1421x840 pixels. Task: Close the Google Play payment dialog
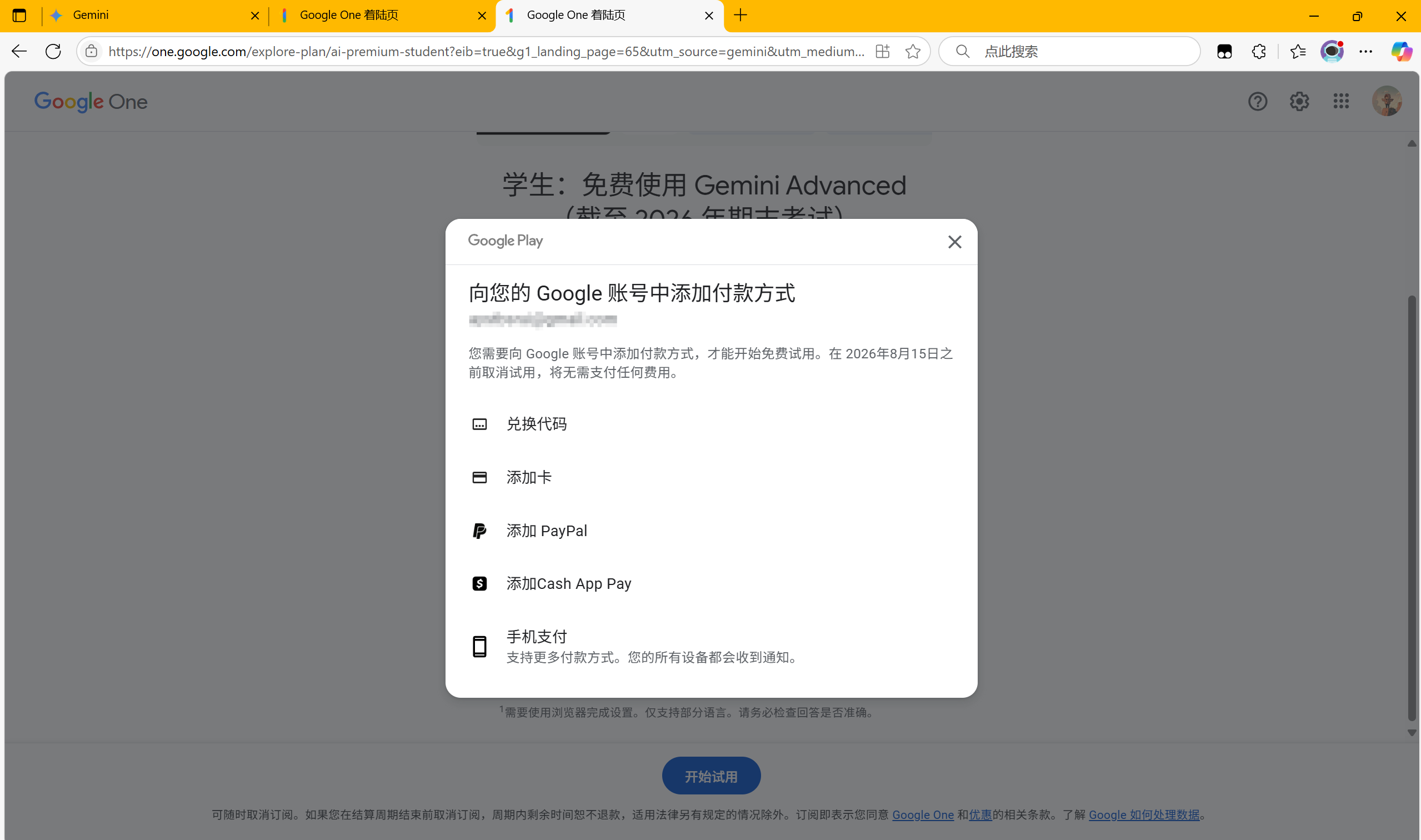click(954, 242)
